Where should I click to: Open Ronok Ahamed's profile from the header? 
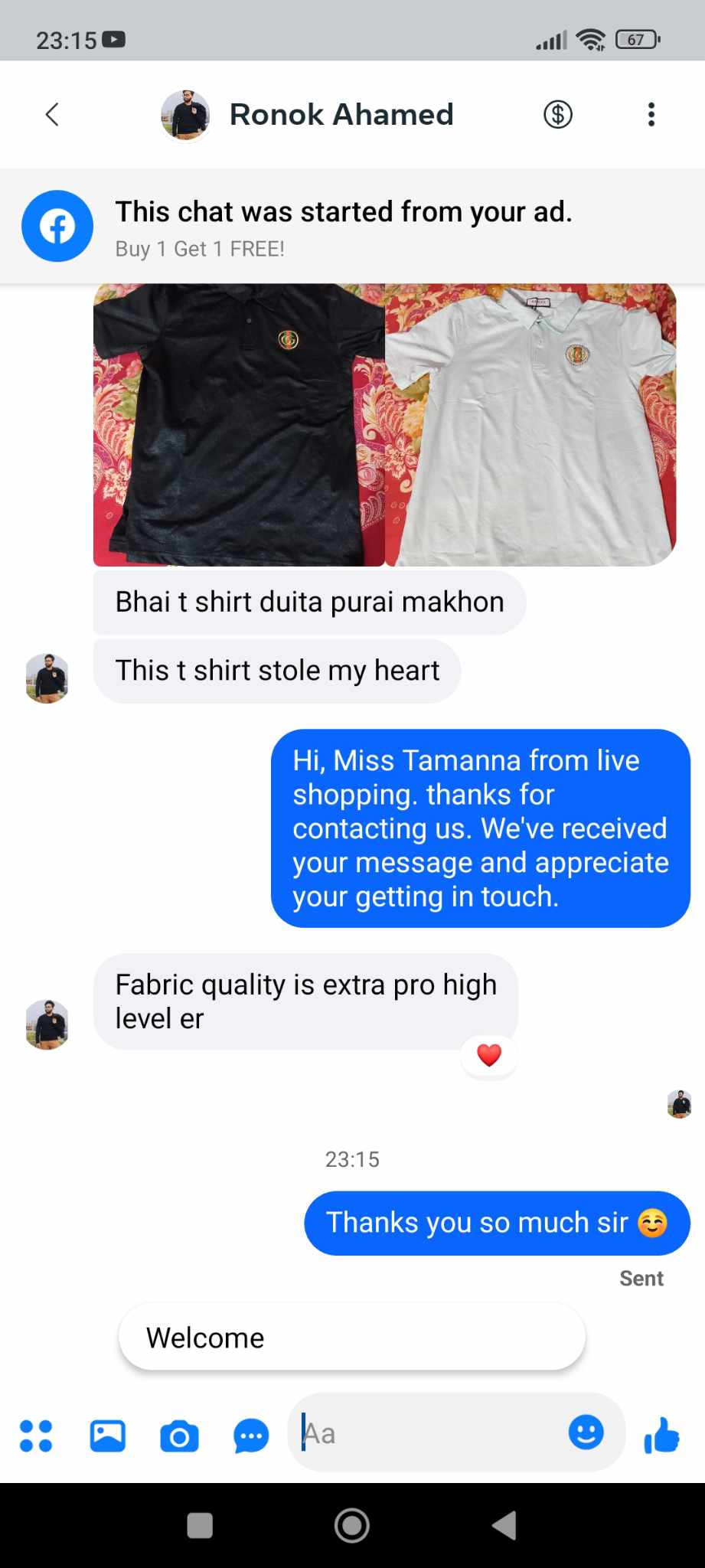[341, 115]
